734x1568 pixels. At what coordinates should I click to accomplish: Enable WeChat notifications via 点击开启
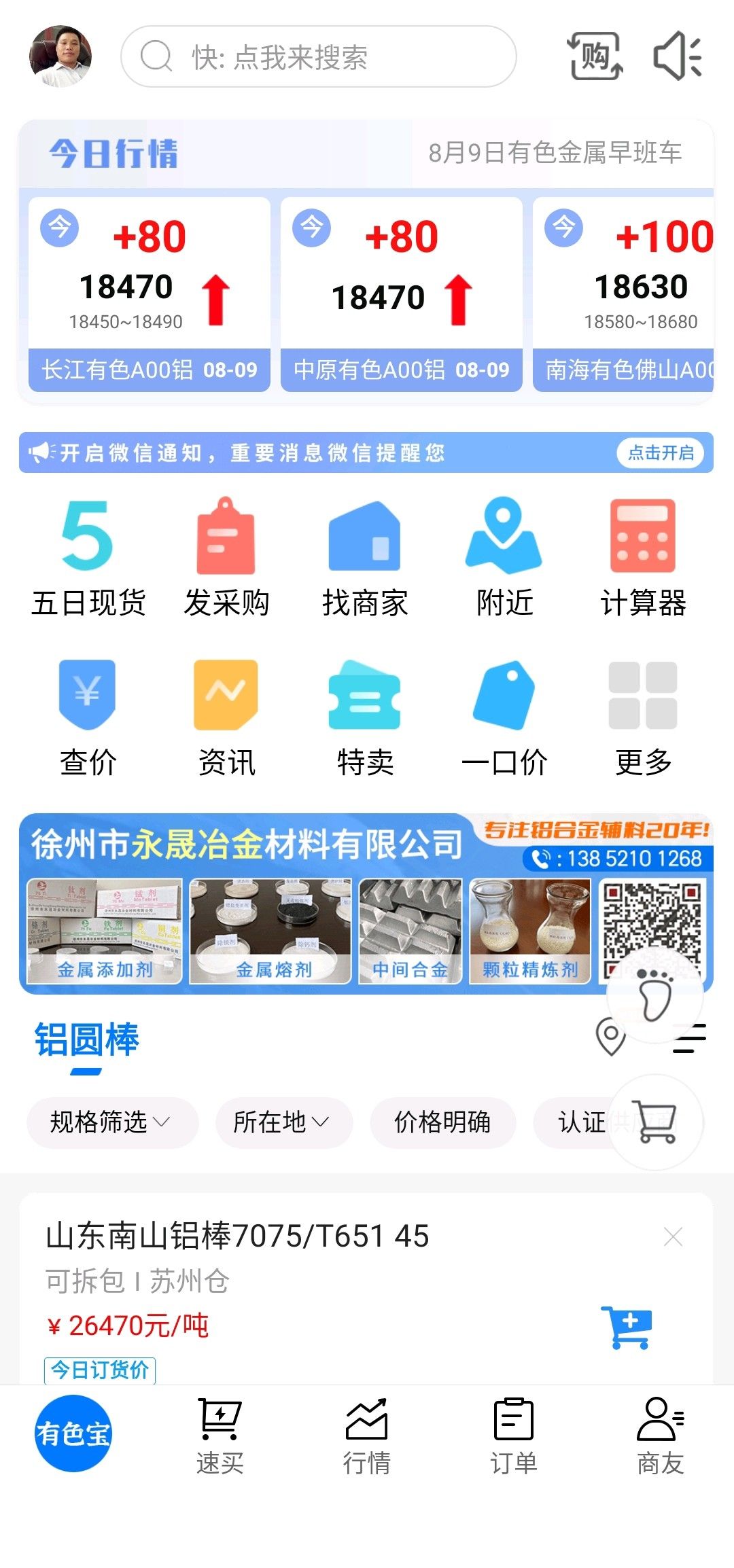pyautogui.click(x=660, y=452)
